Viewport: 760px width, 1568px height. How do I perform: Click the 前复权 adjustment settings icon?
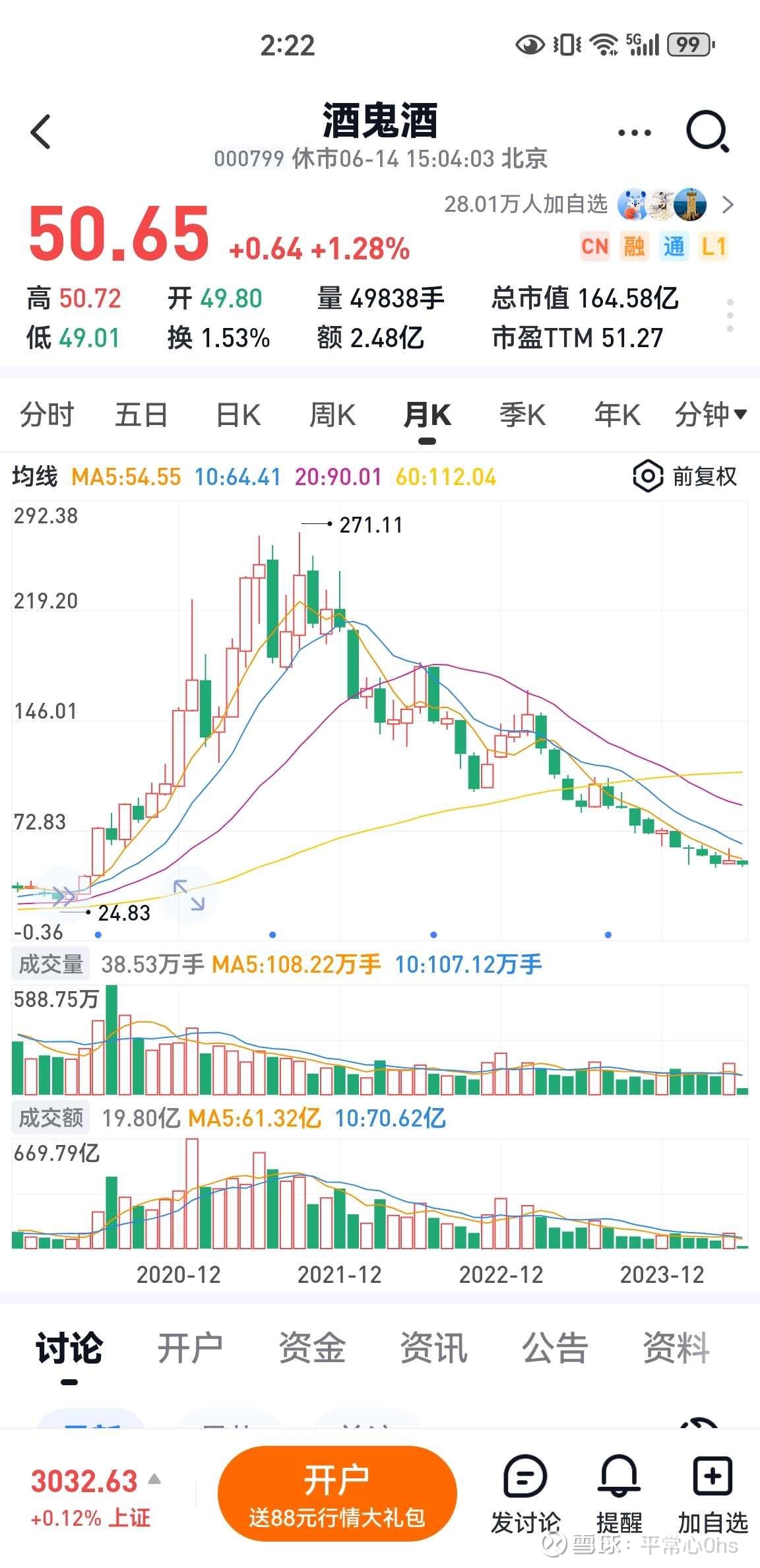pos(647,476)
